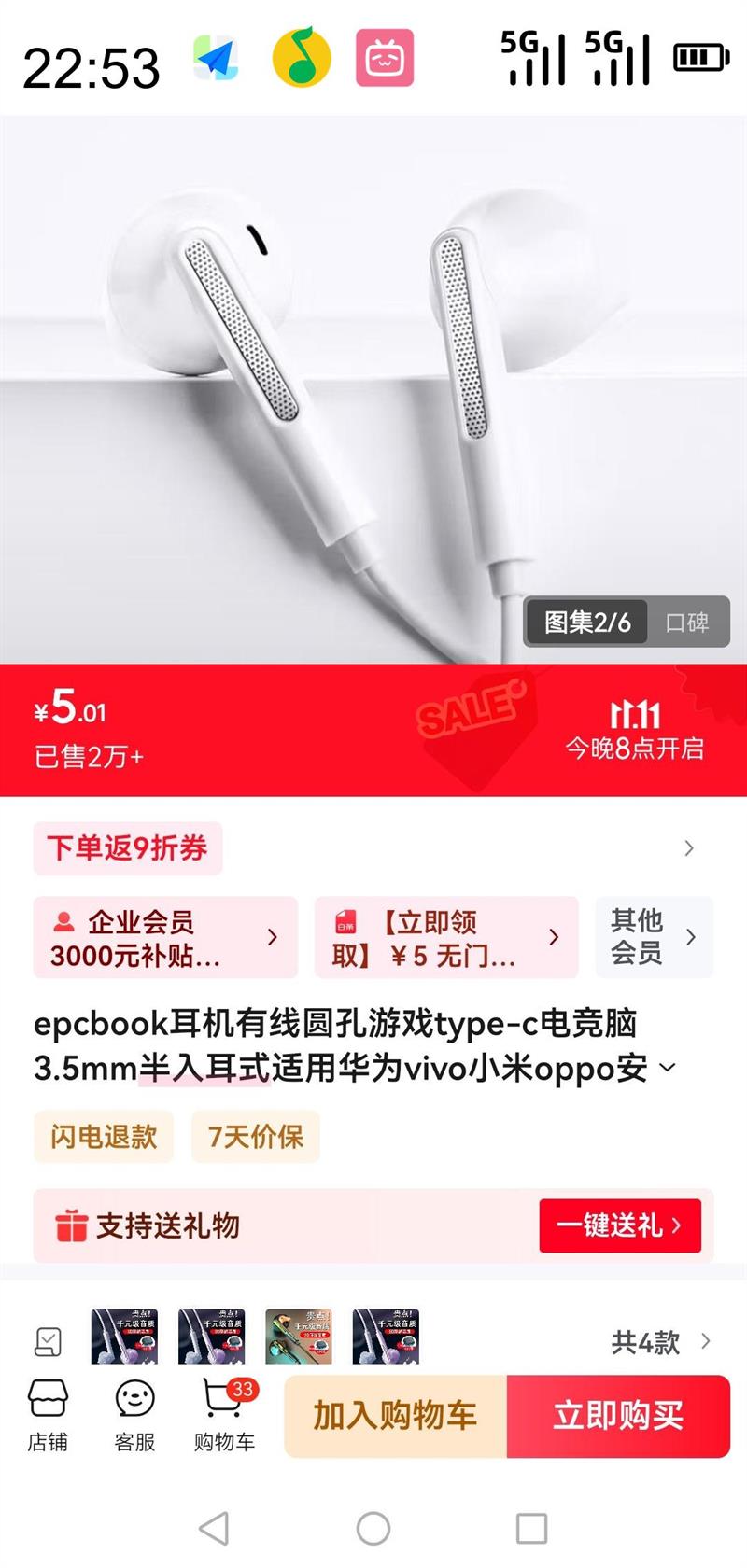Open the 下单返9折券 coupon details
This screenshot has width=747, height=1568.
(x=128, y=847)
